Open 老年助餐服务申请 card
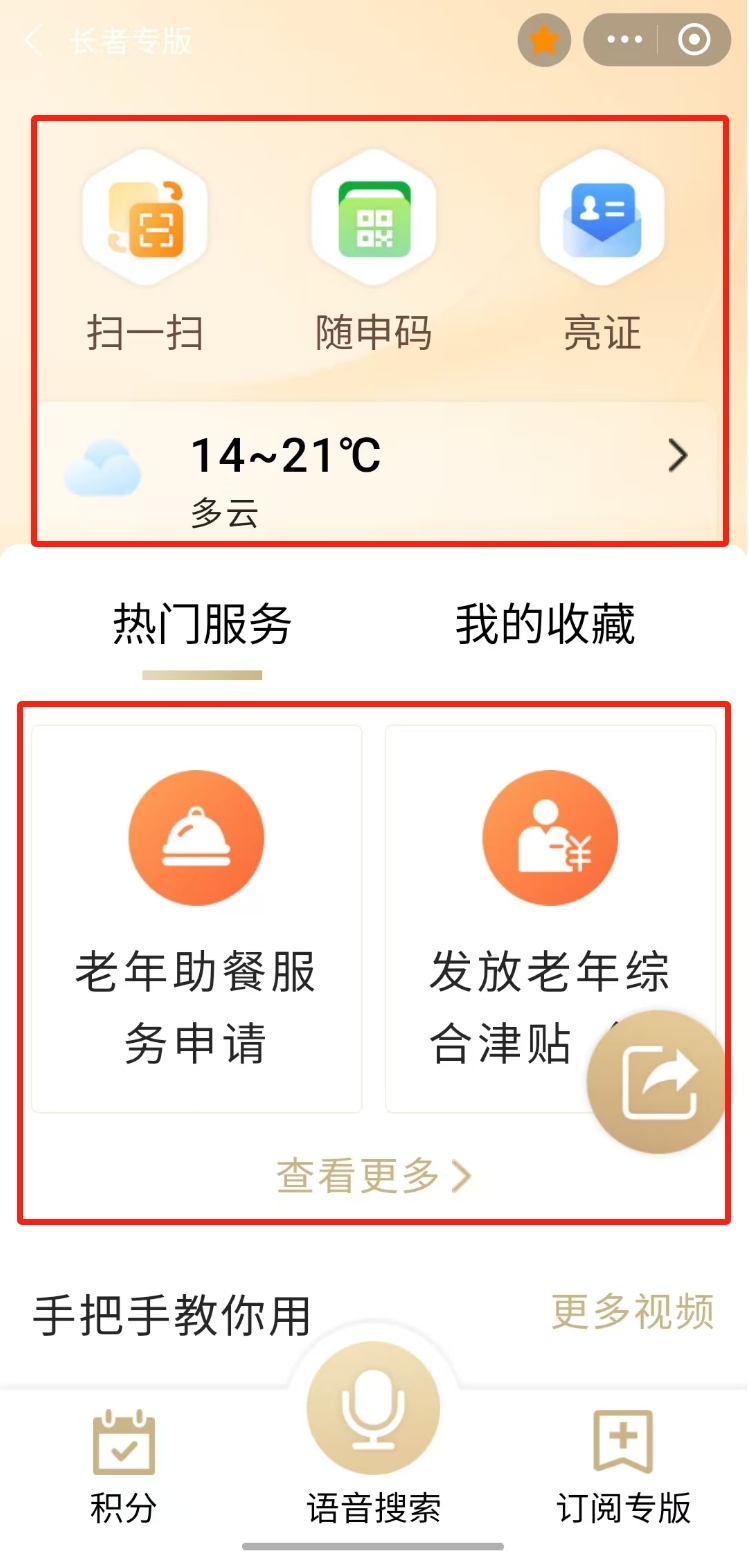 (196, 918)
